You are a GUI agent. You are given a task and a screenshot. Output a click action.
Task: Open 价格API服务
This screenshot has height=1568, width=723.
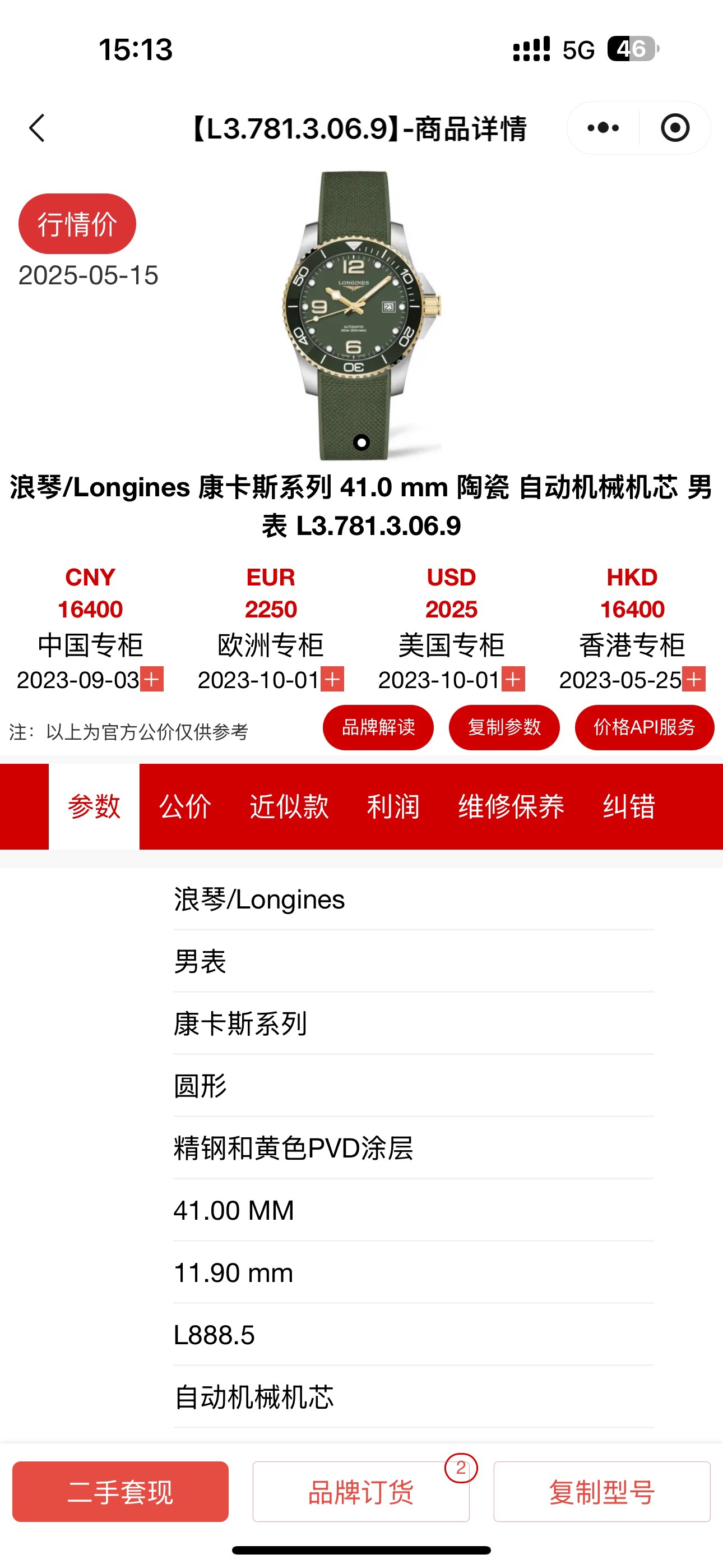(644, 727)
